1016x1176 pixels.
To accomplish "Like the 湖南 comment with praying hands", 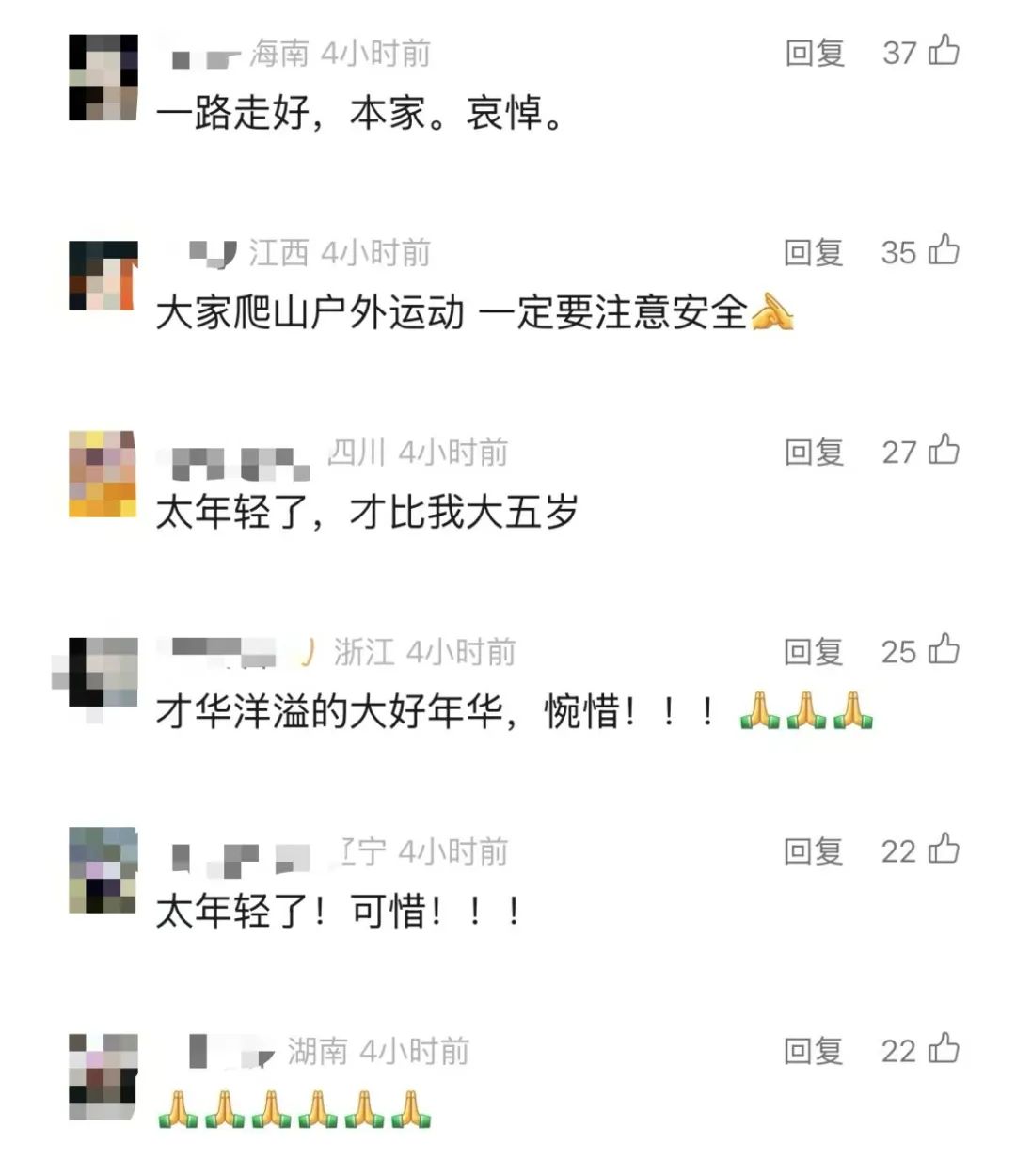I will [x=944, y=1049].
